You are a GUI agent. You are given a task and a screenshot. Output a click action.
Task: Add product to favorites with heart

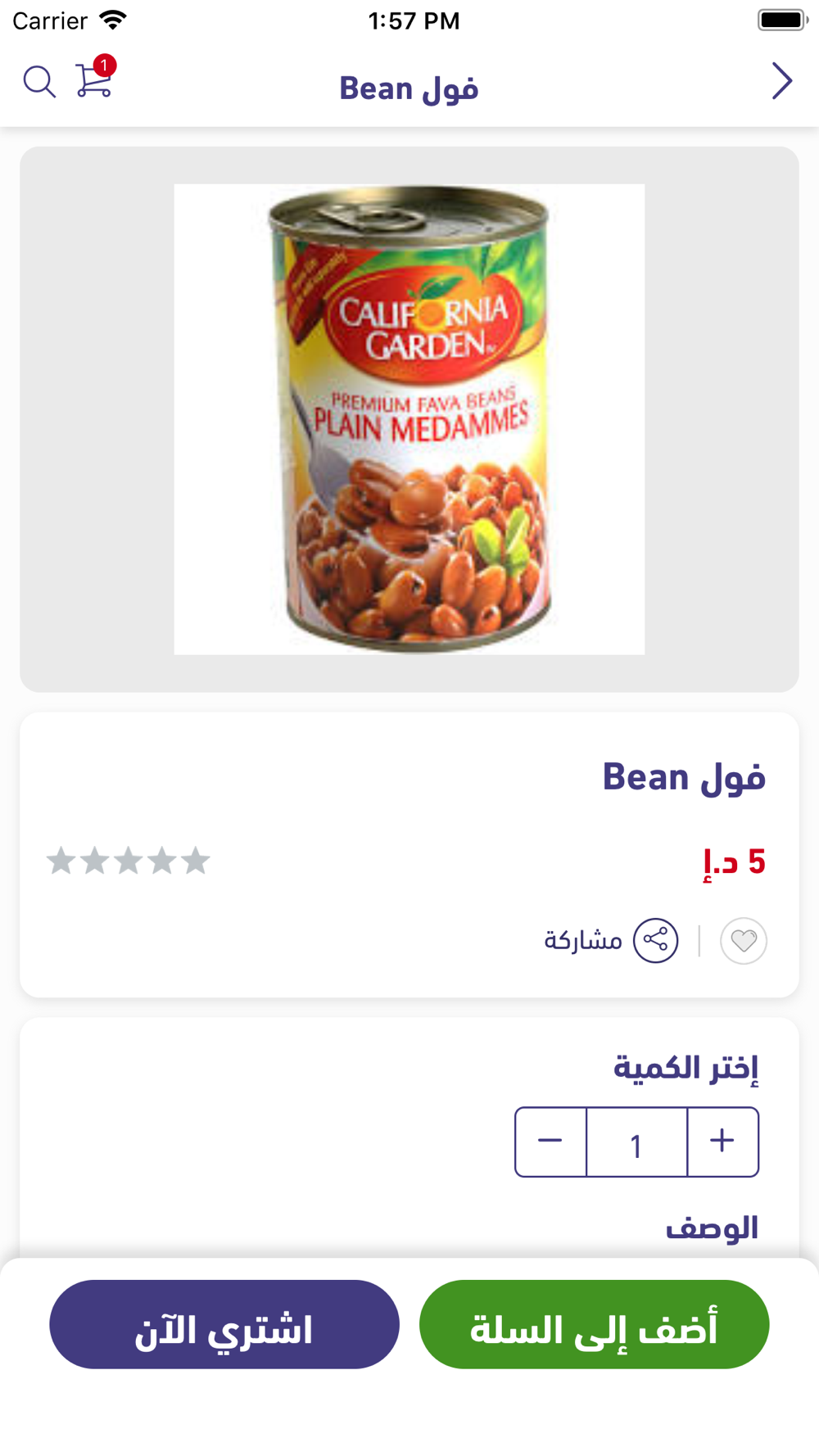tap(744, 940)
